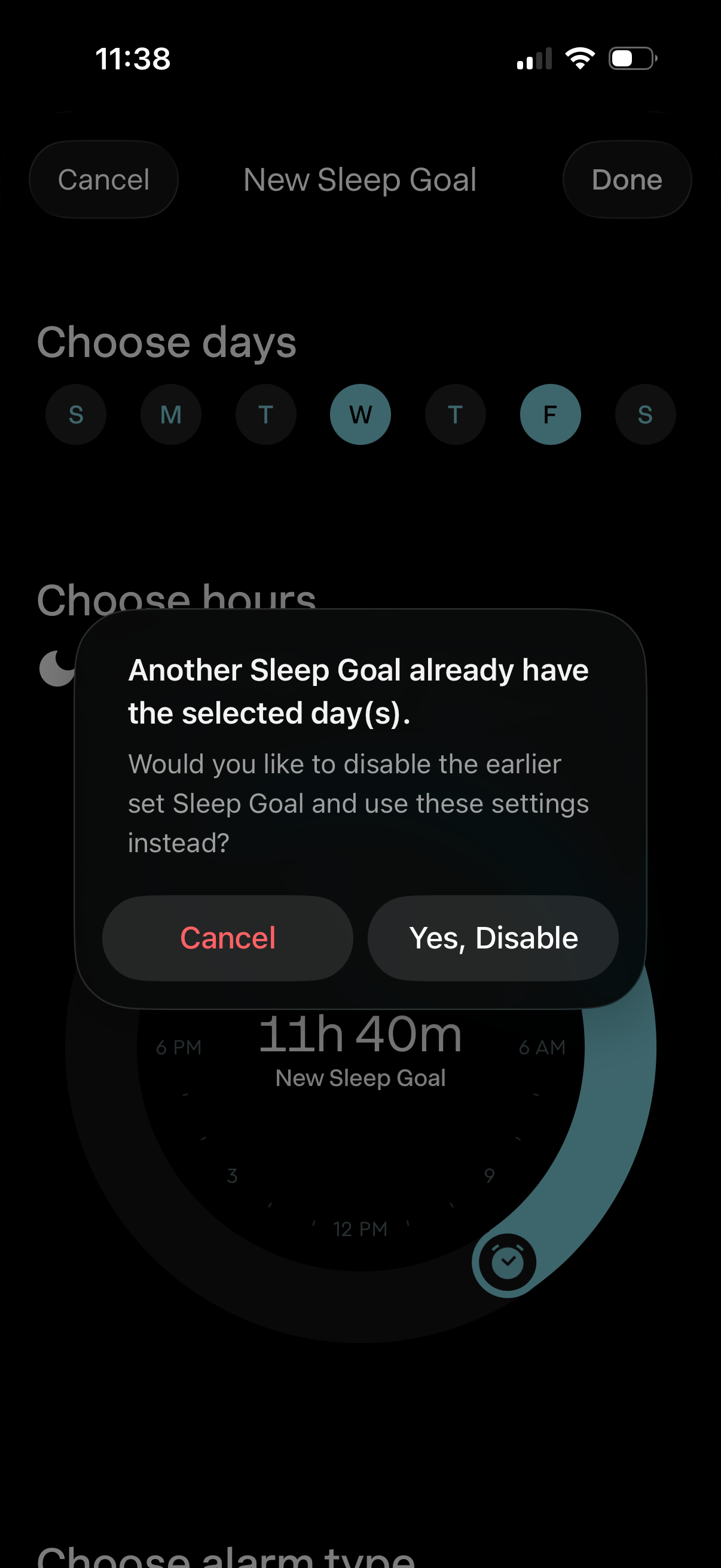Cancel creating the new sleep goal
Image resolution: width=721 pixels, height=1568 pixels.
[103, 179]
